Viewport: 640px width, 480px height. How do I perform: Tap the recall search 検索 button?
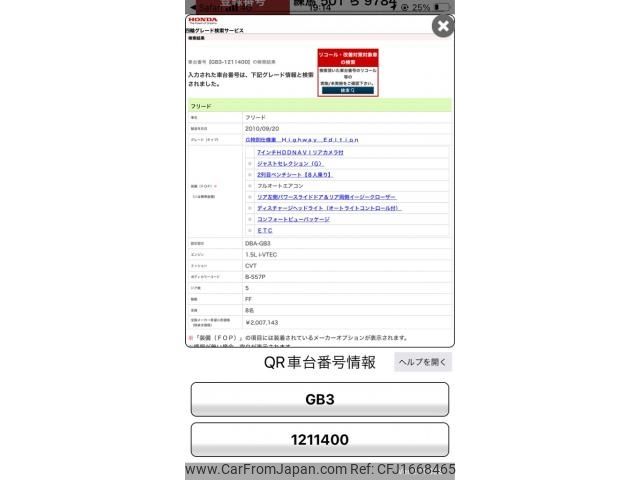click(347, 90)
